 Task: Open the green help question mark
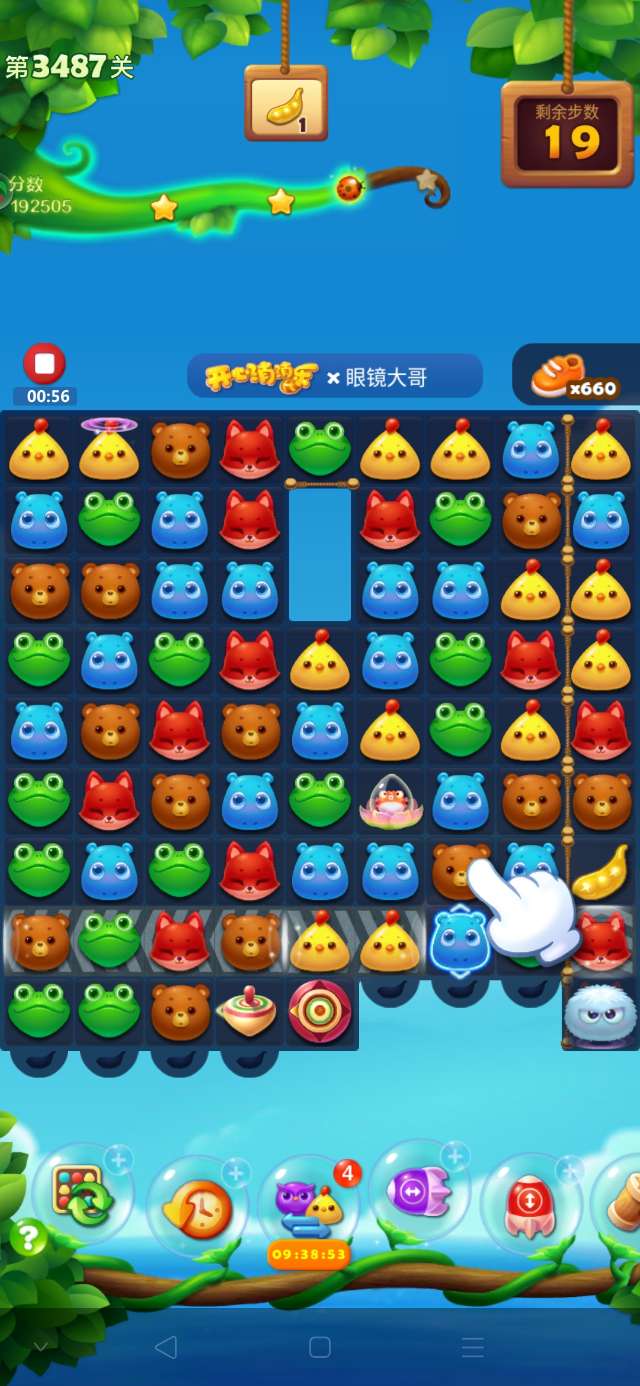(28, 1239)
